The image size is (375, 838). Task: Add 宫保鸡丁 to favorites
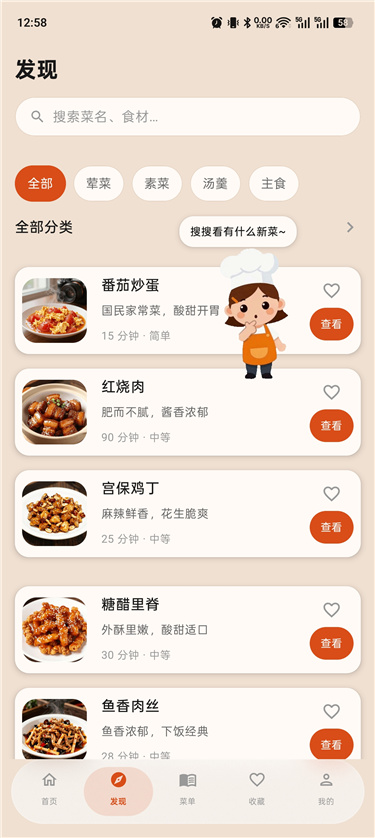tap(332, 494)
